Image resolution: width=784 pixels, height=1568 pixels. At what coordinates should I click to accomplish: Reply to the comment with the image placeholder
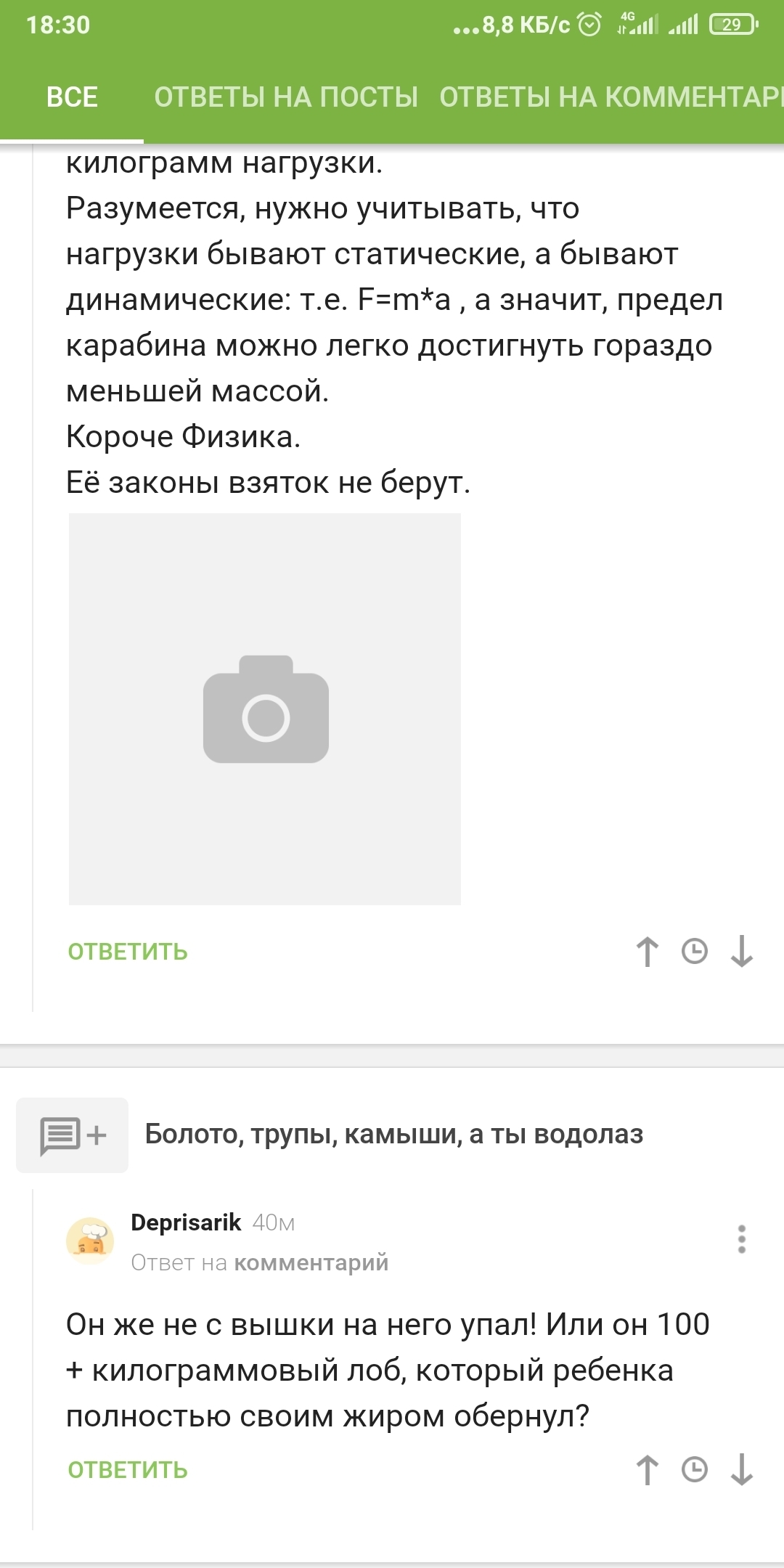tap(128, 952)
